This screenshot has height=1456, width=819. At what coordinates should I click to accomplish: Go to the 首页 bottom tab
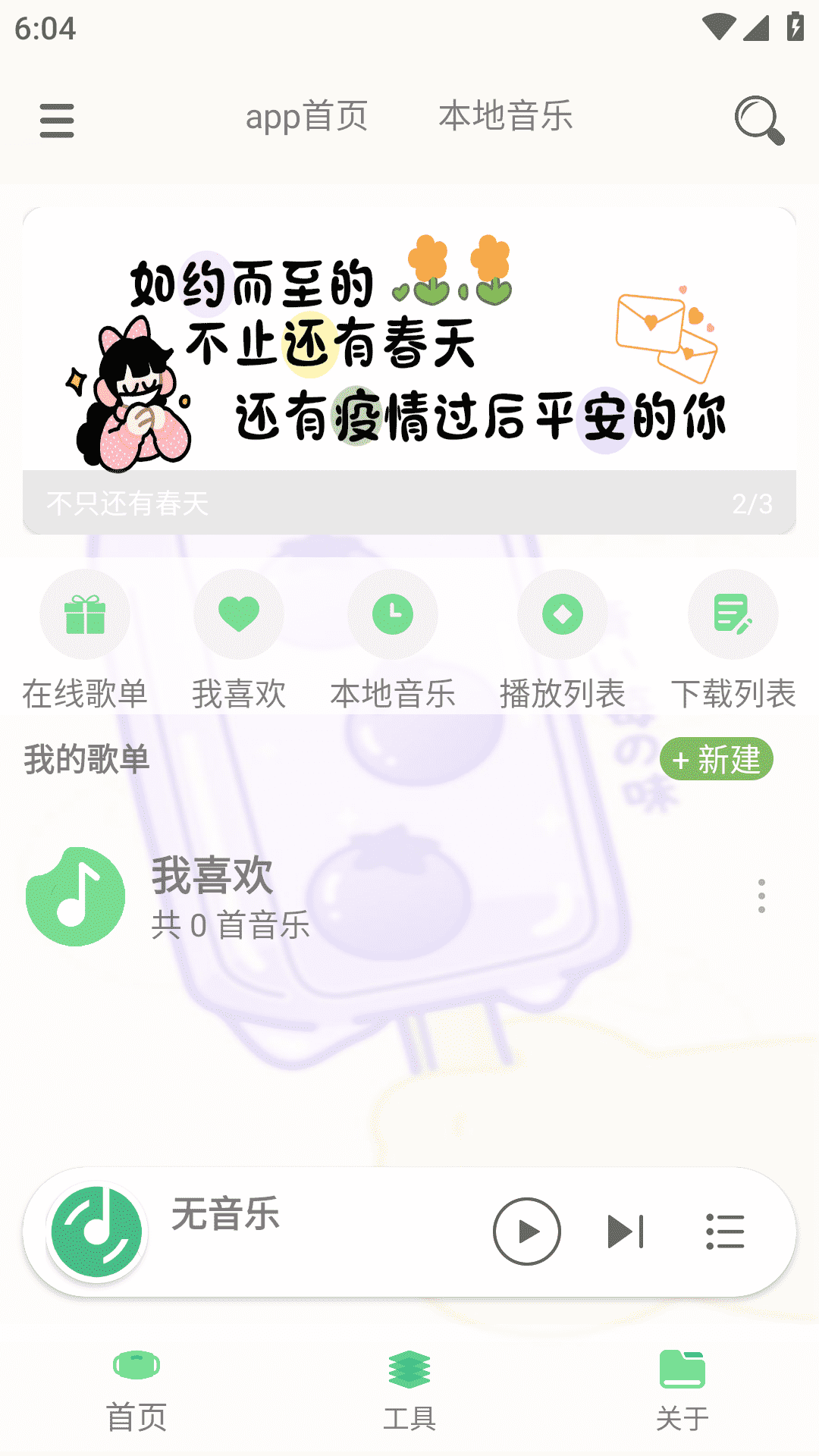(x=136, y=1391)
